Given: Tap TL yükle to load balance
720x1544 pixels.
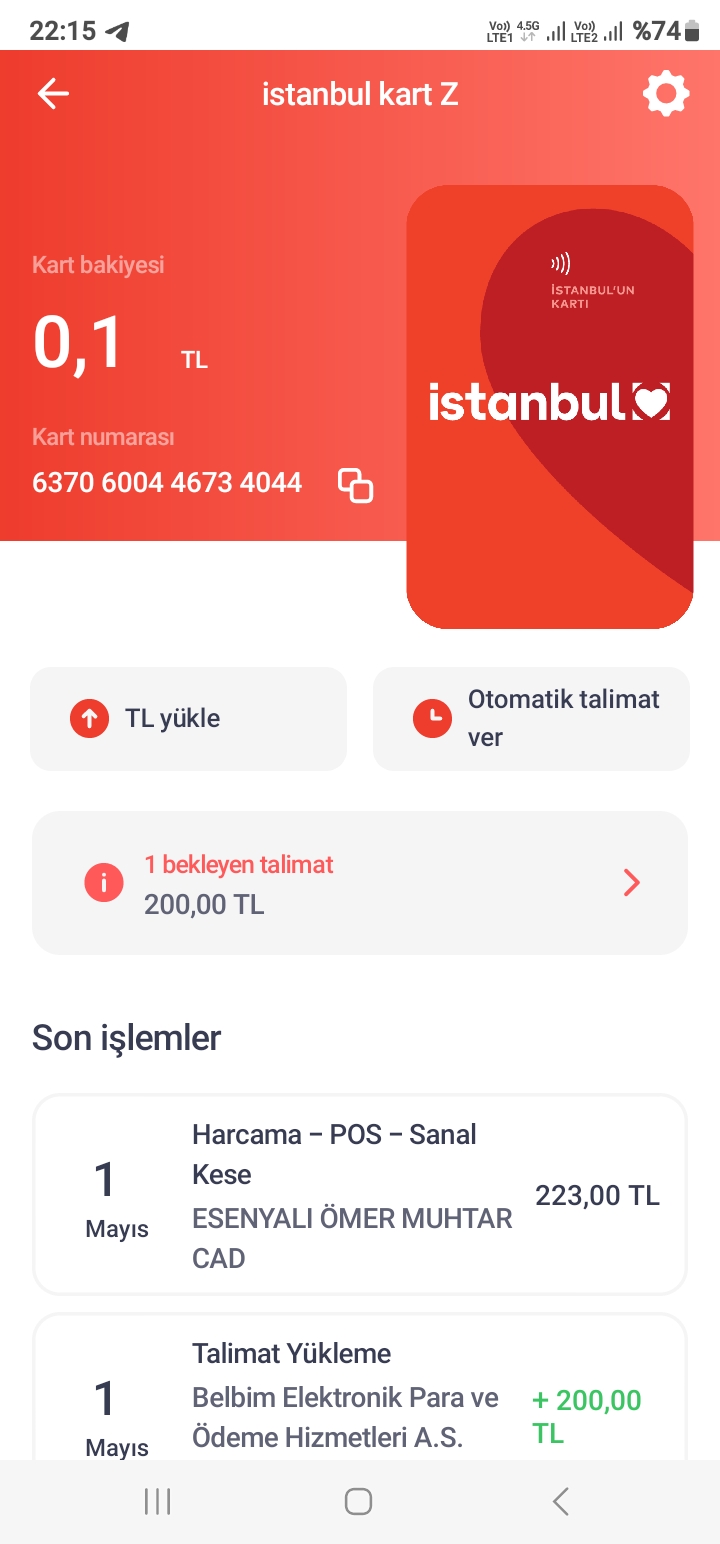Looking at the screenshot, I should 188,718.
